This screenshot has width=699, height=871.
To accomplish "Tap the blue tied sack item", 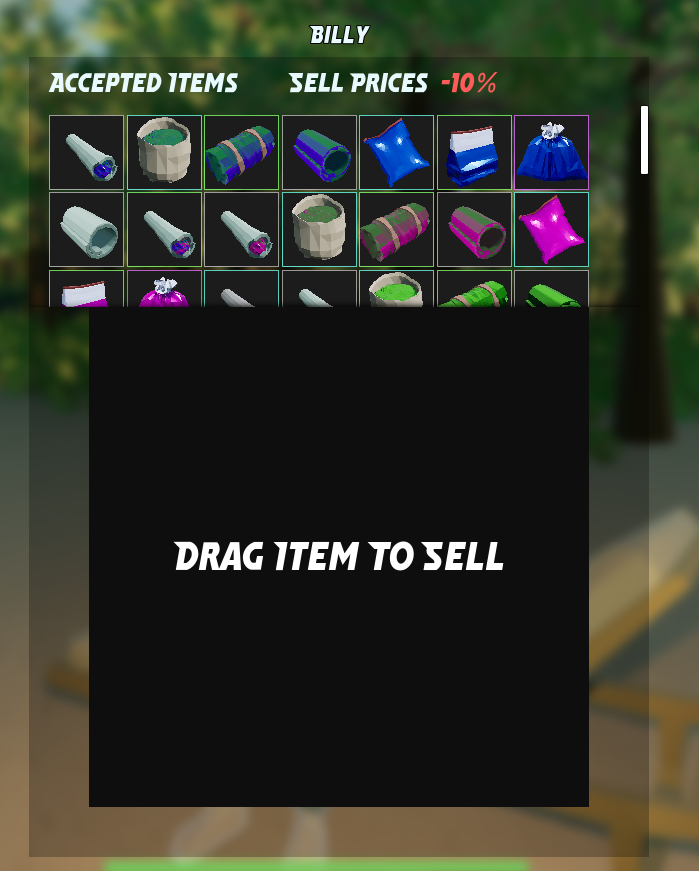I will click(x=551, y=152).
